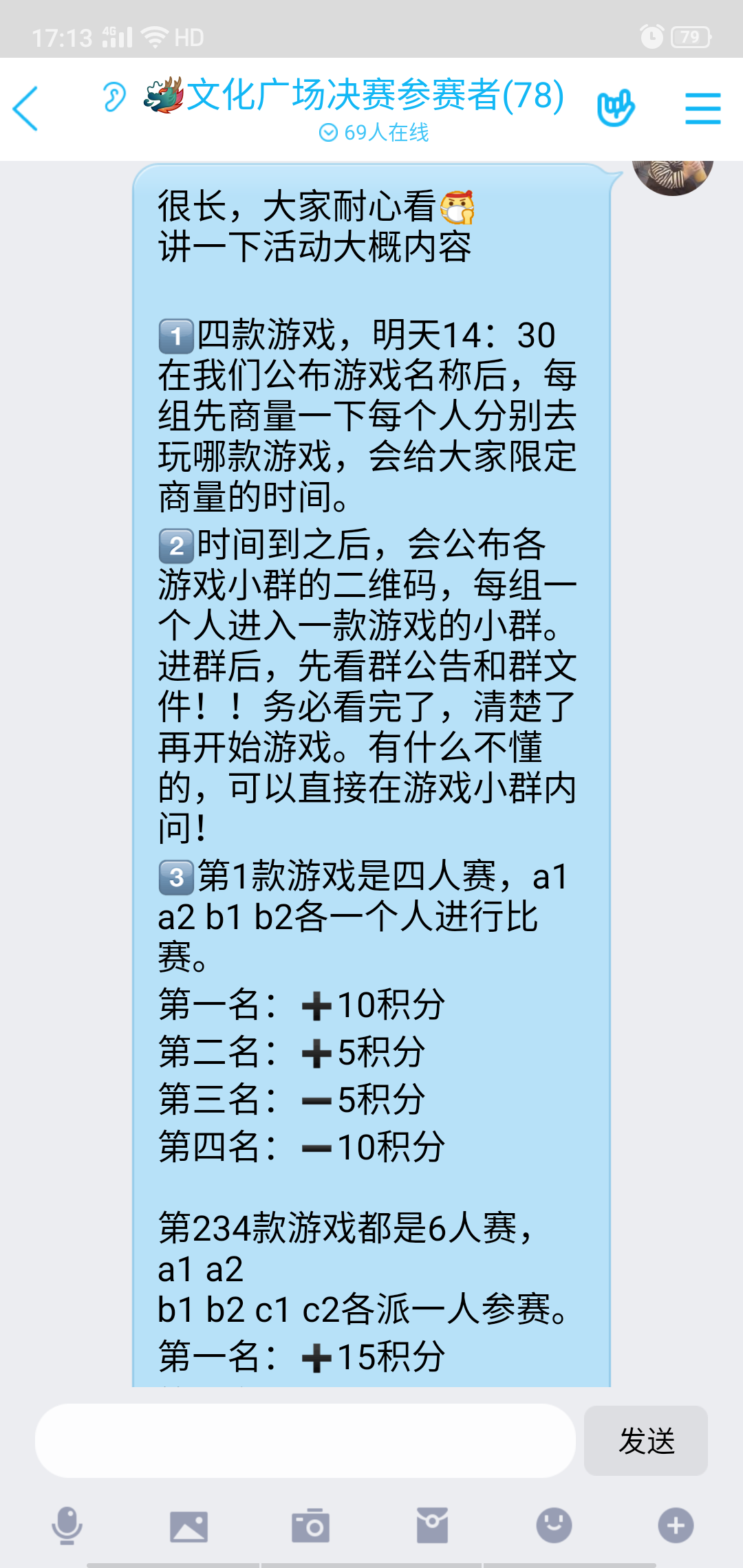Image resolution: width=743 pixels, height=1568 pixels.
Task: Tap the ear receiver mode icon
Action: [x=114, y=97]
